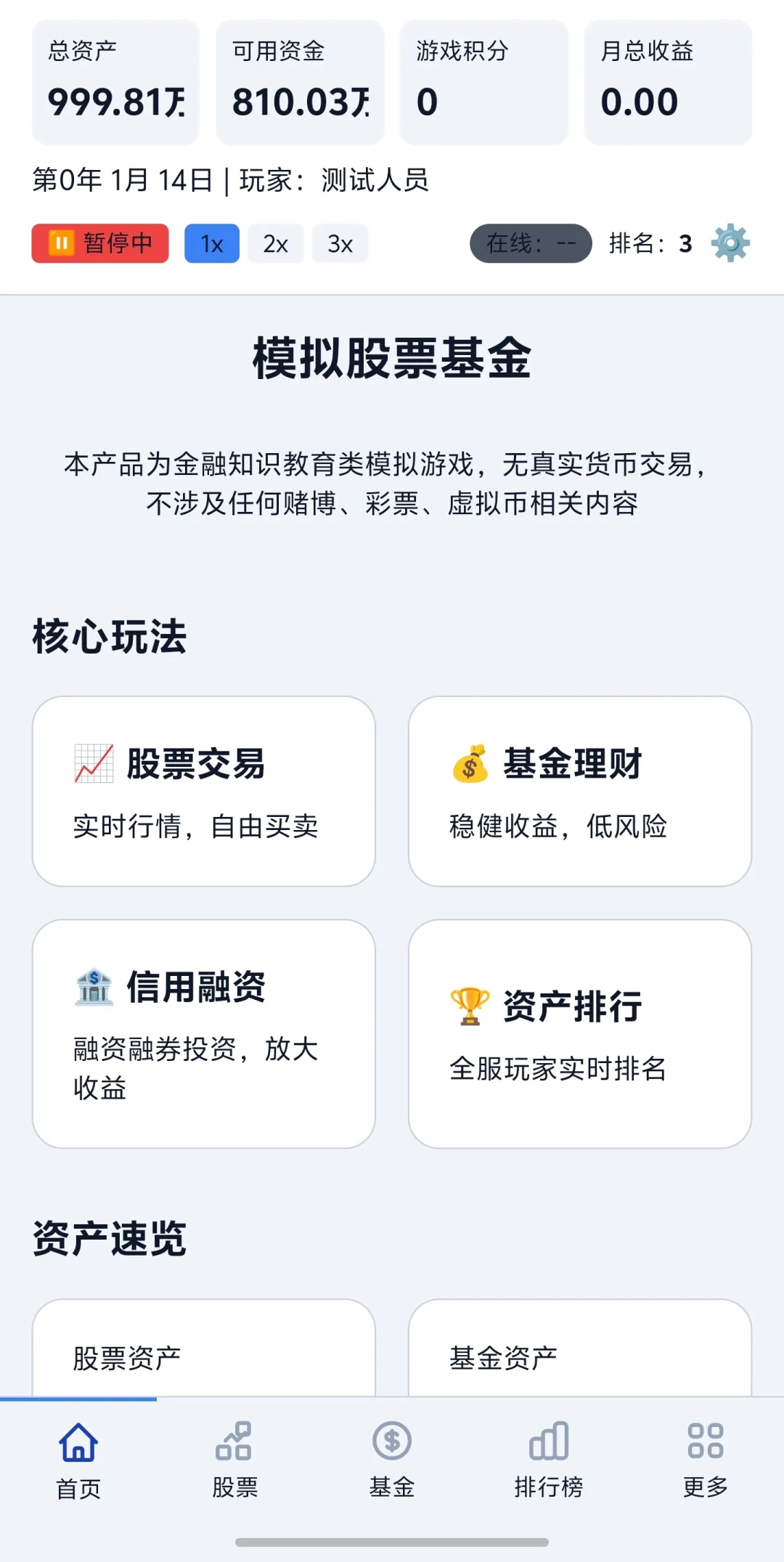Open the 更多 more options icon
Image resolution: width=784 pixels, height=1562 pixels.
[704, 1445]
